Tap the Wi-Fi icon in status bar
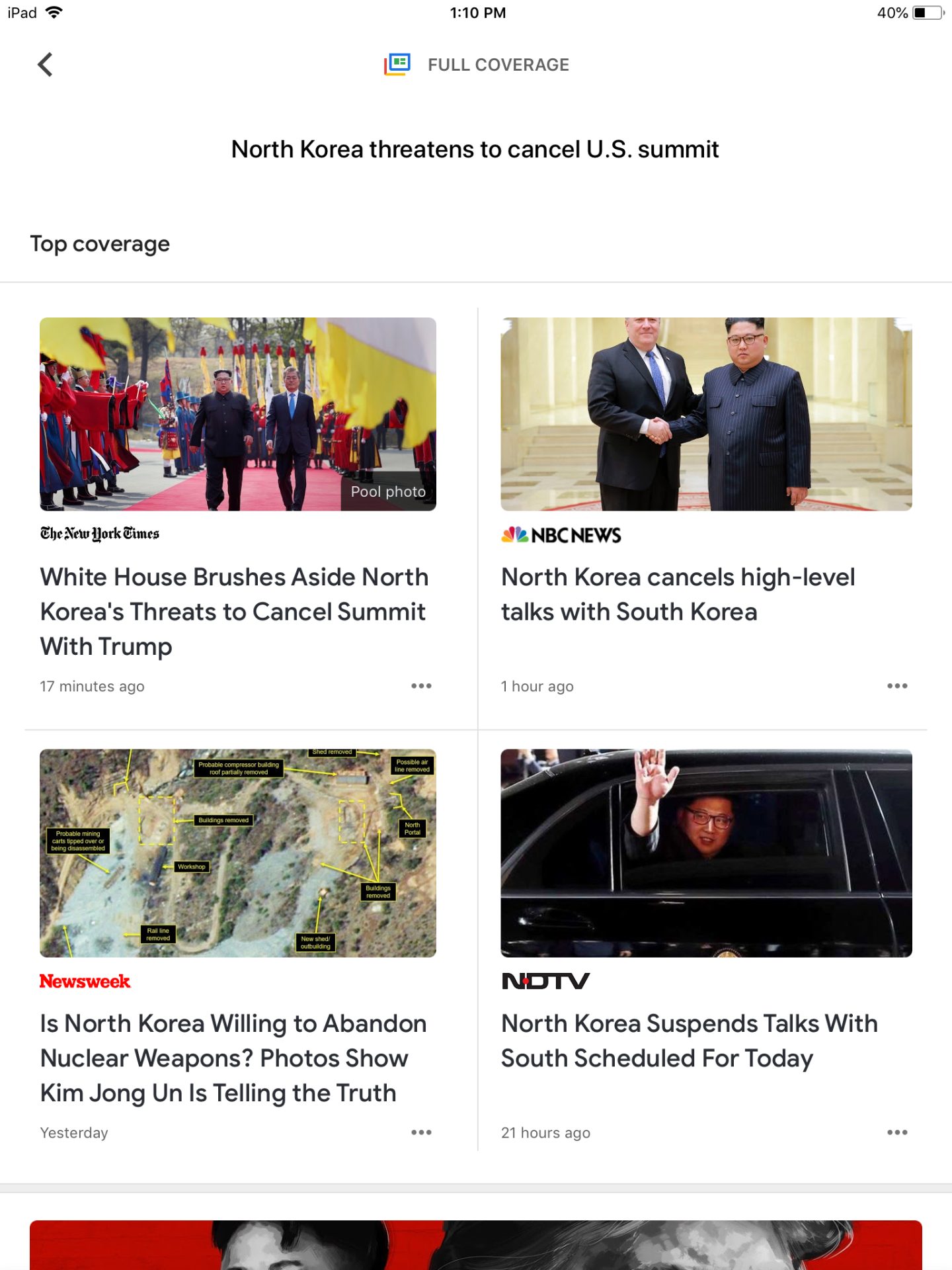 coord(53,11)
